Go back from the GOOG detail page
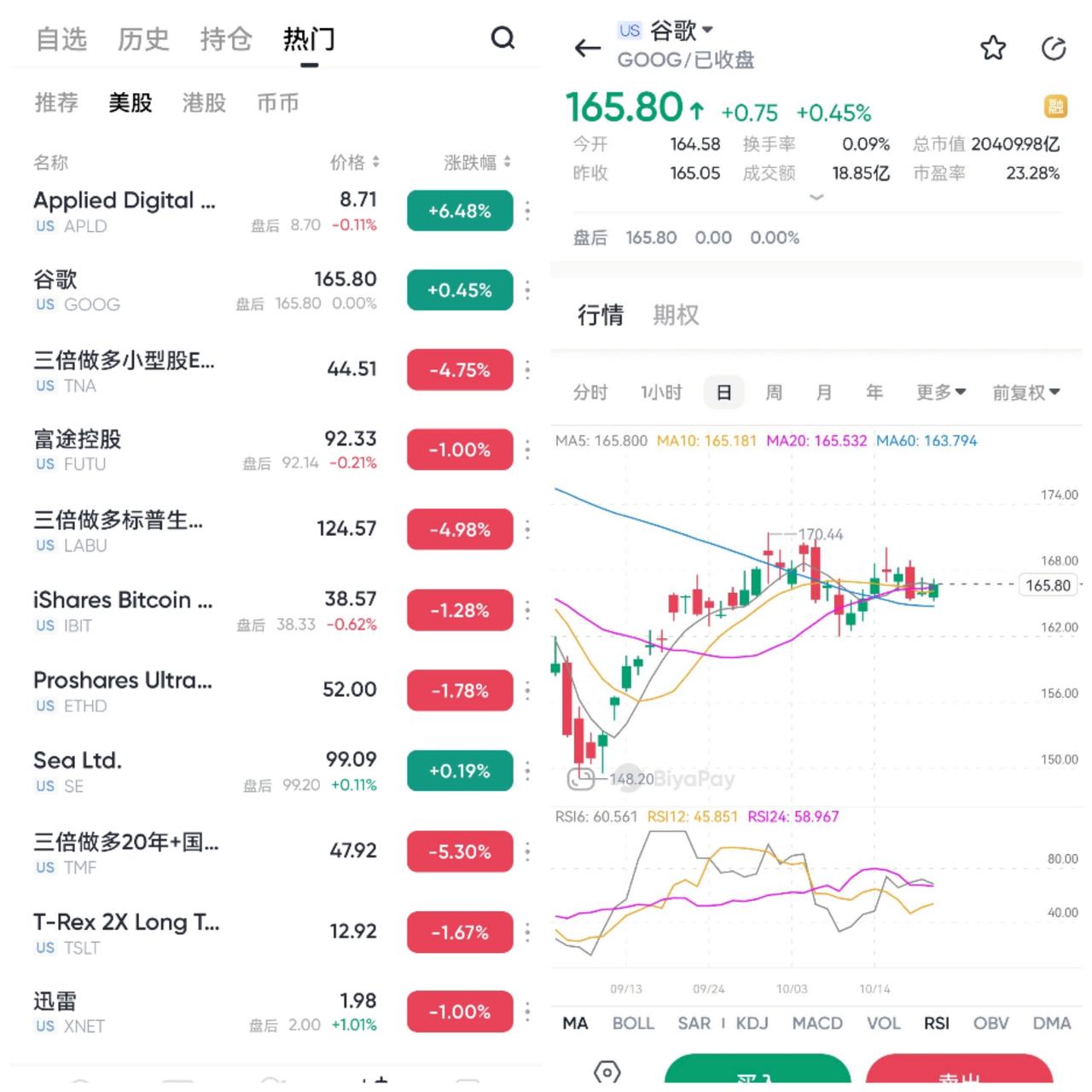Viewport: 1092px width, 1092px height. pos(587,48)
